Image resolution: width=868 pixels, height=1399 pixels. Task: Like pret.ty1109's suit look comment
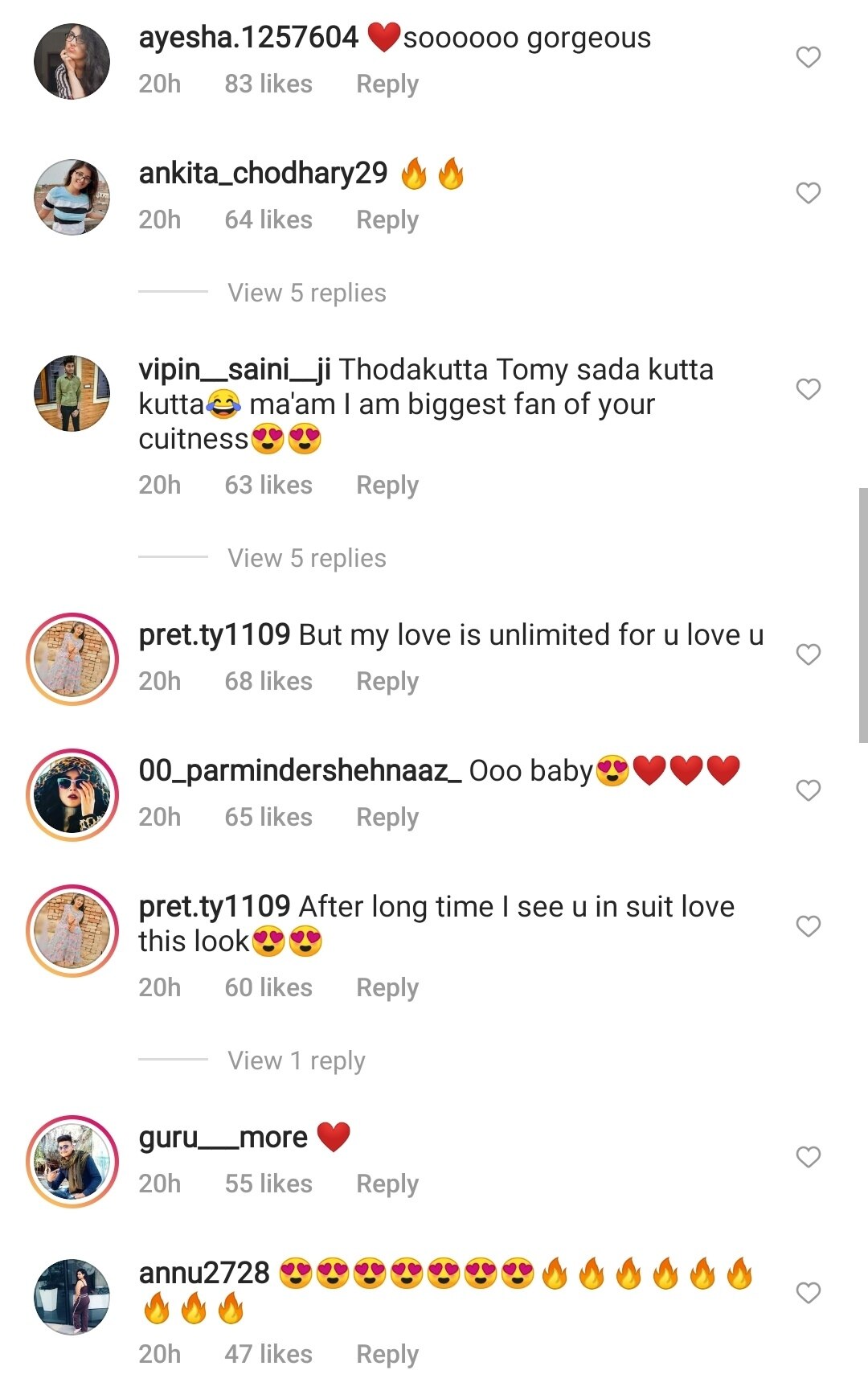click(808, 926)
